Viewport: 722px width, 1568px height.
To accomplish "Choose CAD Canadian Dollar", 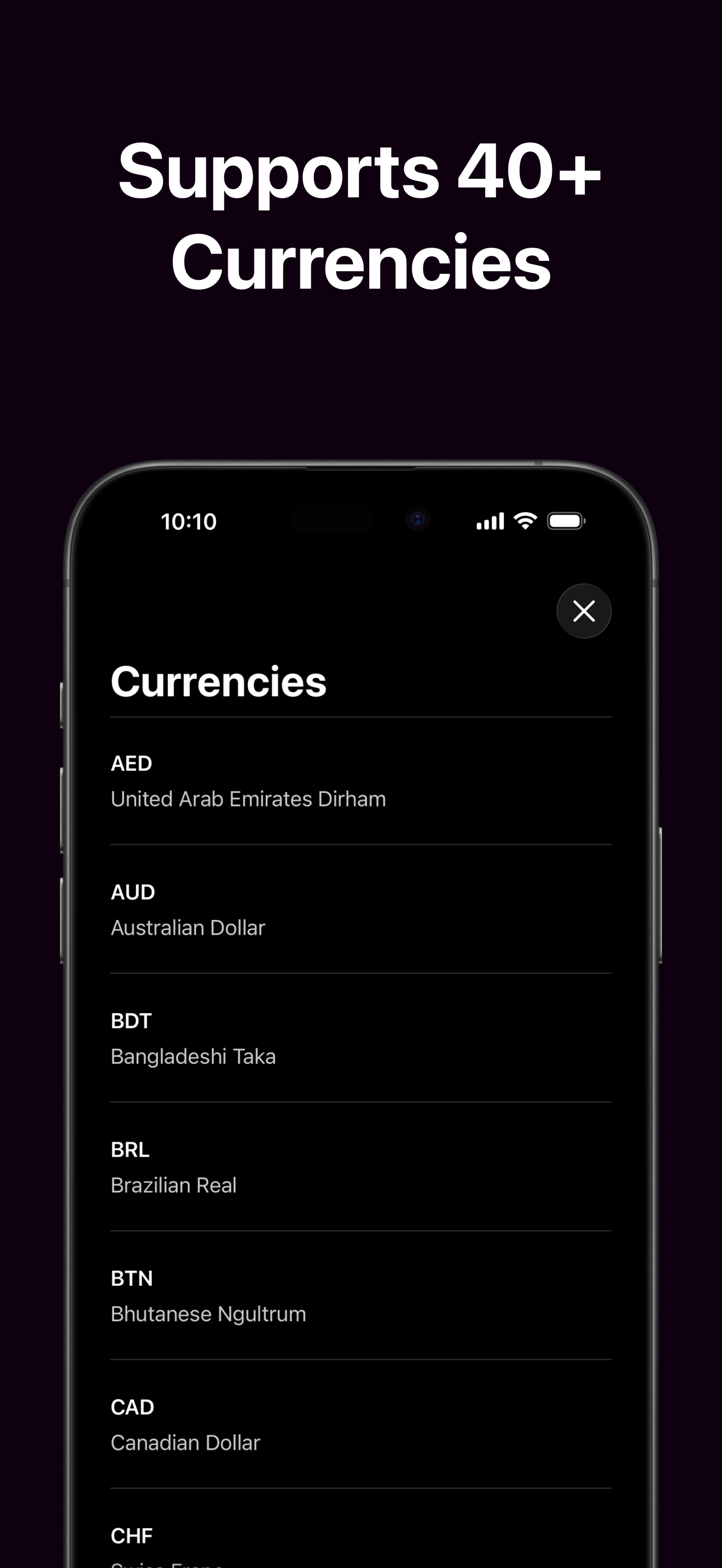I will [360, 1425].
